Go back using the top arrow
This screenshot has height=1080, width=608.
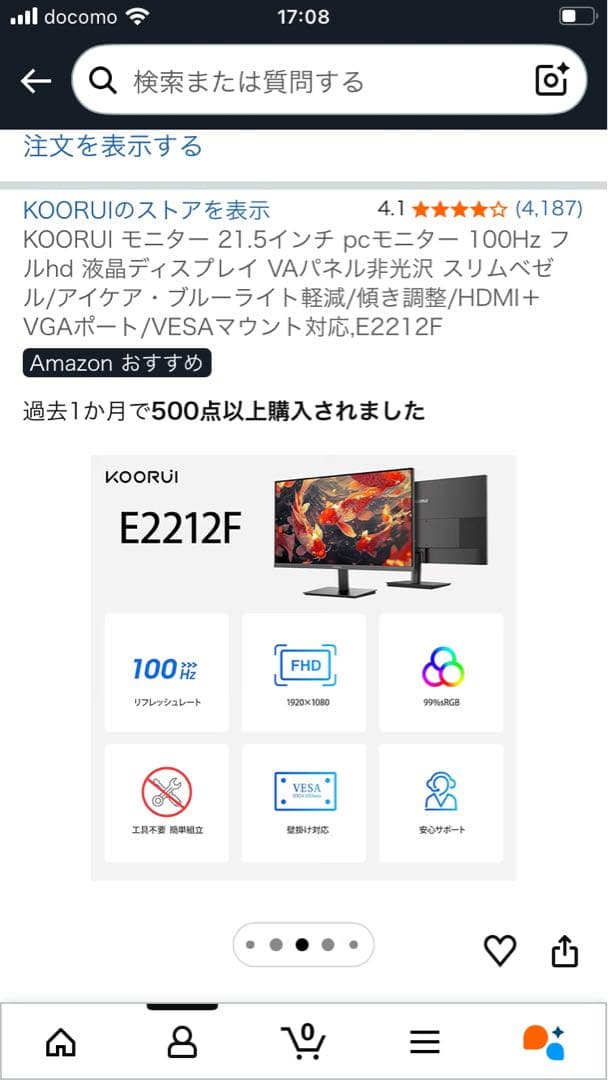point(36,81)
